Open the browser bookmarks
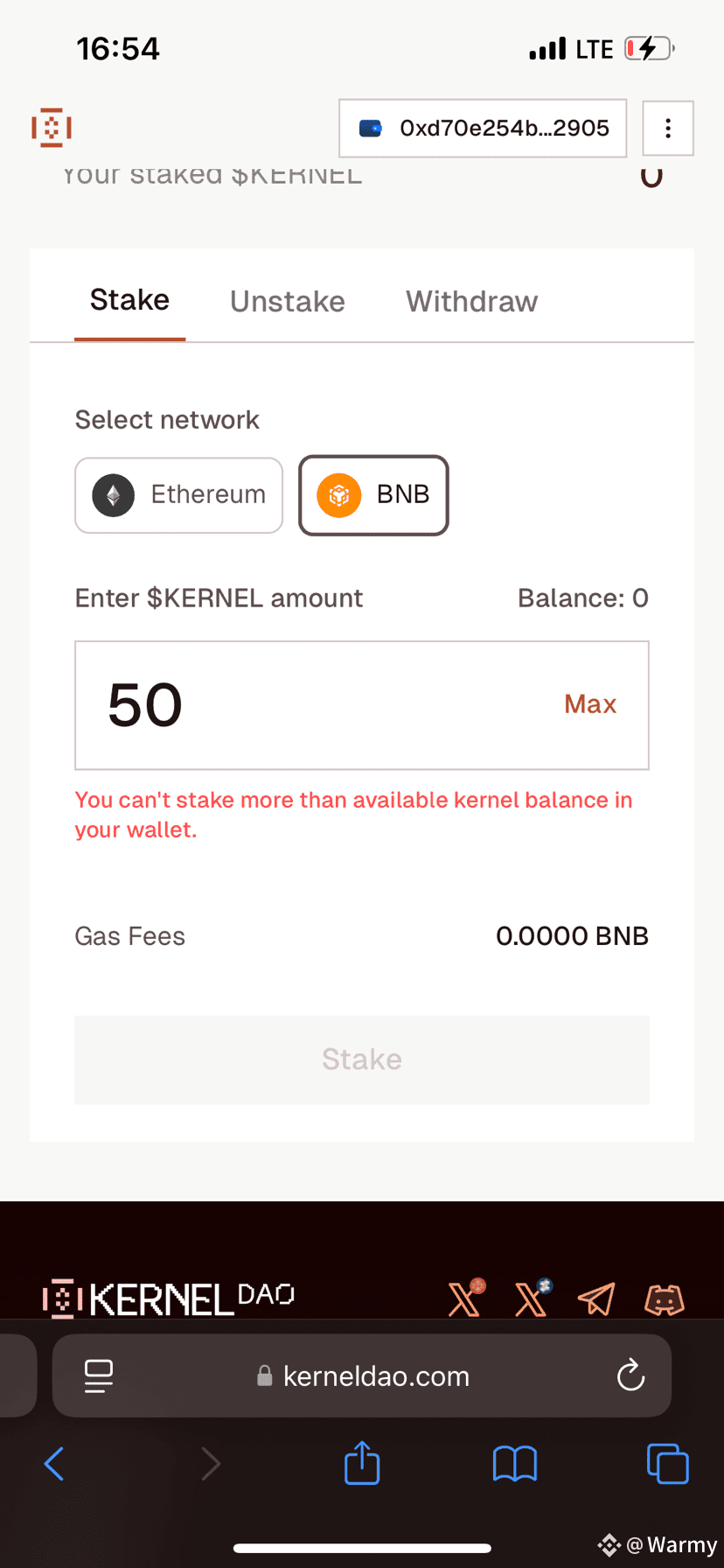This screenshot has width=724, height=1568. [x=515, y=1463]
